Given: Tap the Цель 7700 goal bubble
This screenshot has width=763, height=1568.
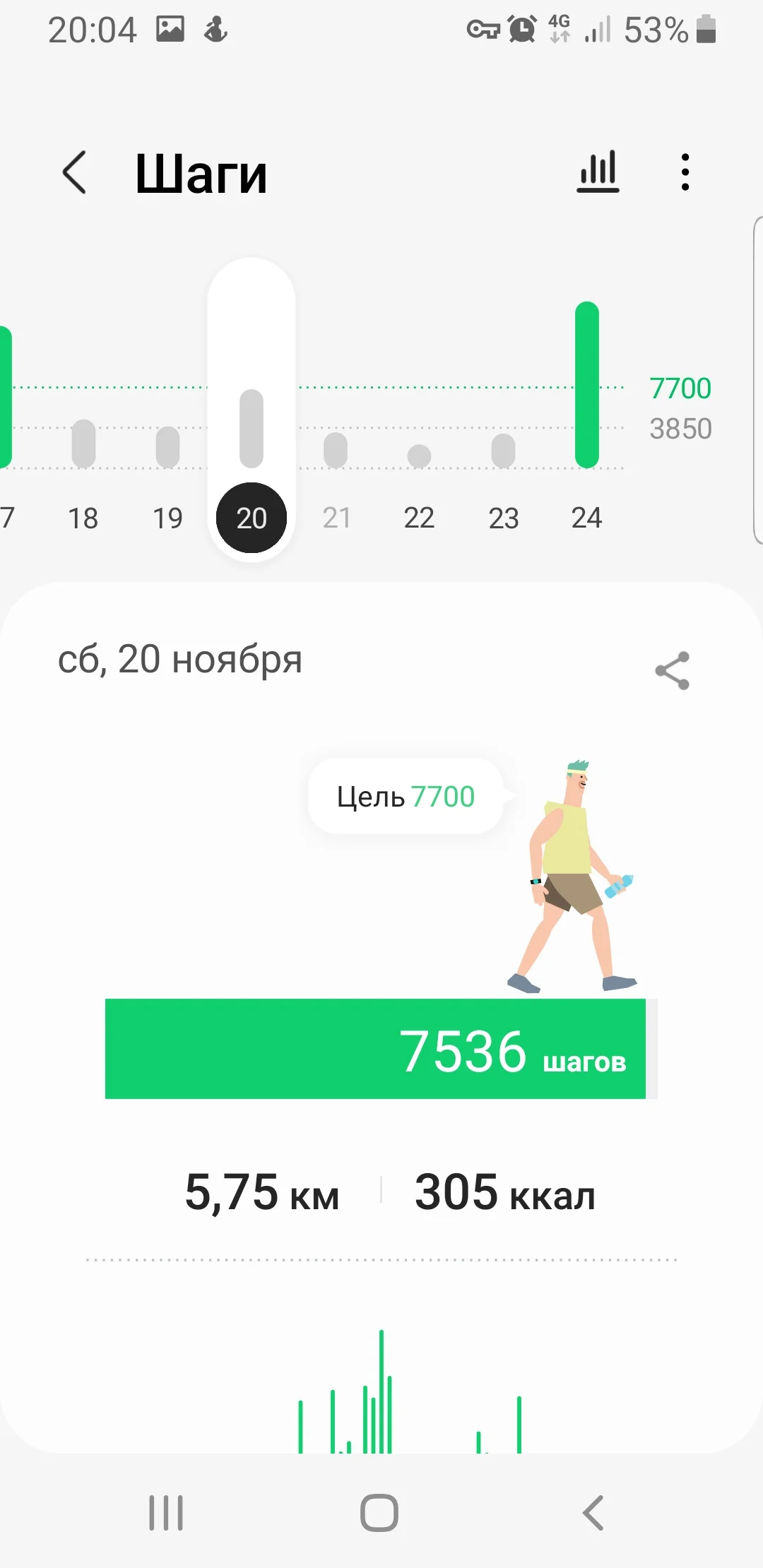Looking at the screenshot, I should (x=405, y=796).
